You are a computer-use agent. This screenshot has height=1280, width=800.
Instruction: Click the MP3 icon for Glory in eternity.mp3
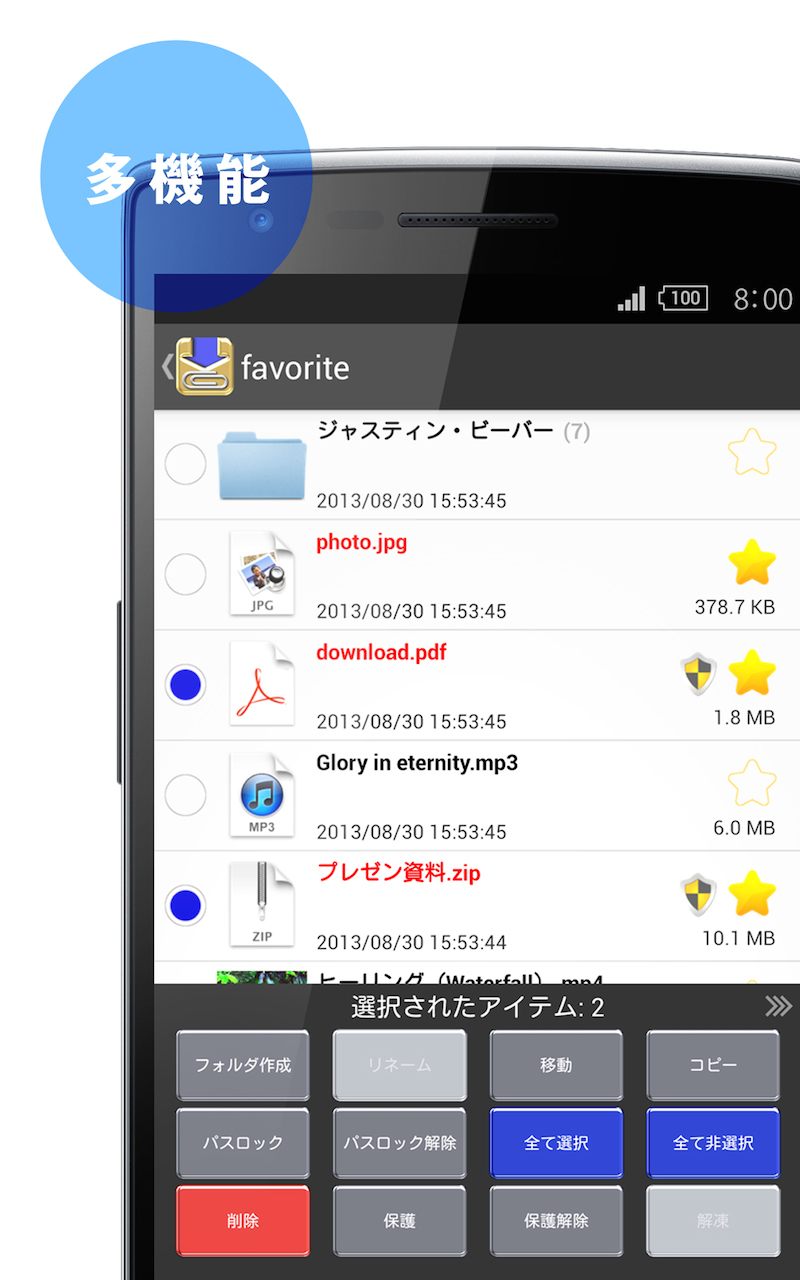pos(262,795)
